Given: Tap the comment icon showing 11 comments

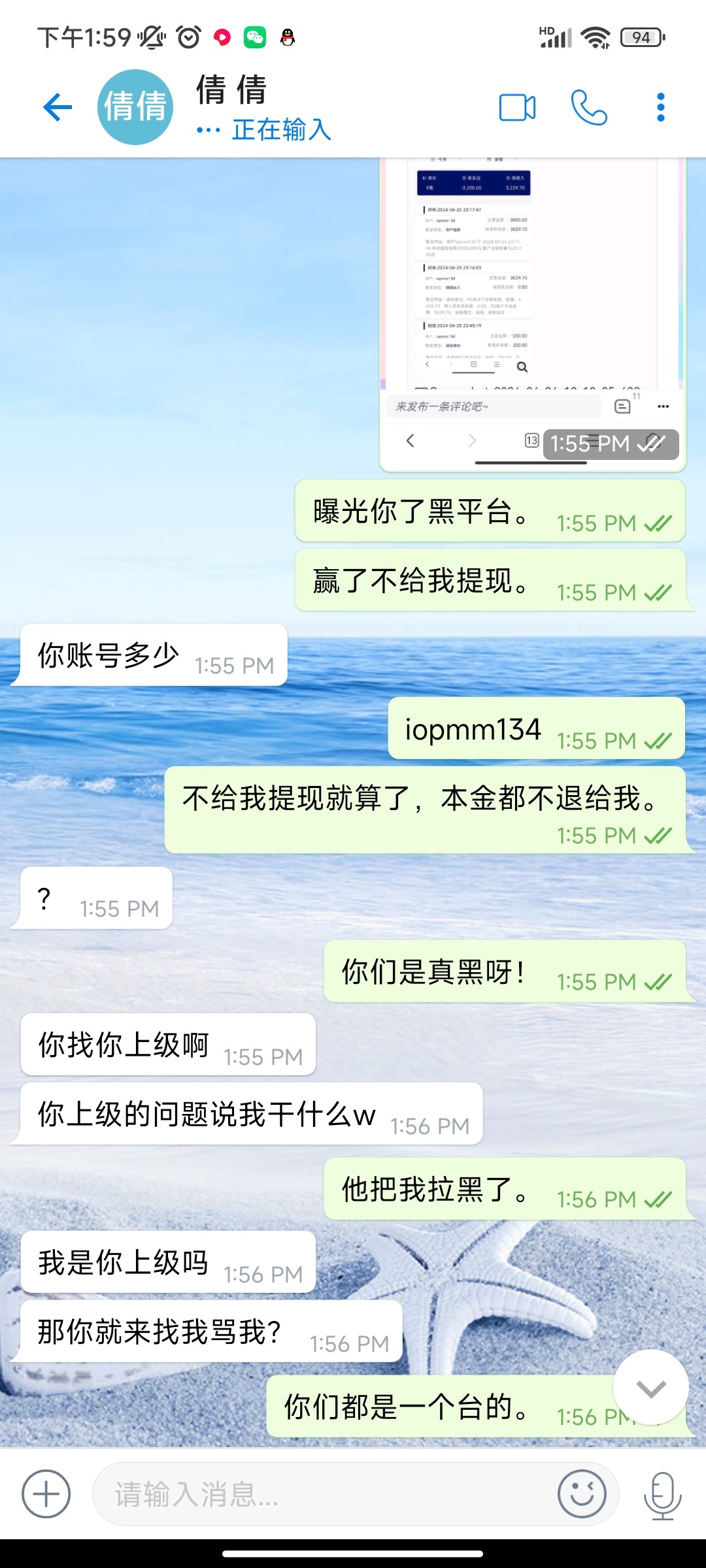Looking at the screenshot, I should click(x=623, y=406).
